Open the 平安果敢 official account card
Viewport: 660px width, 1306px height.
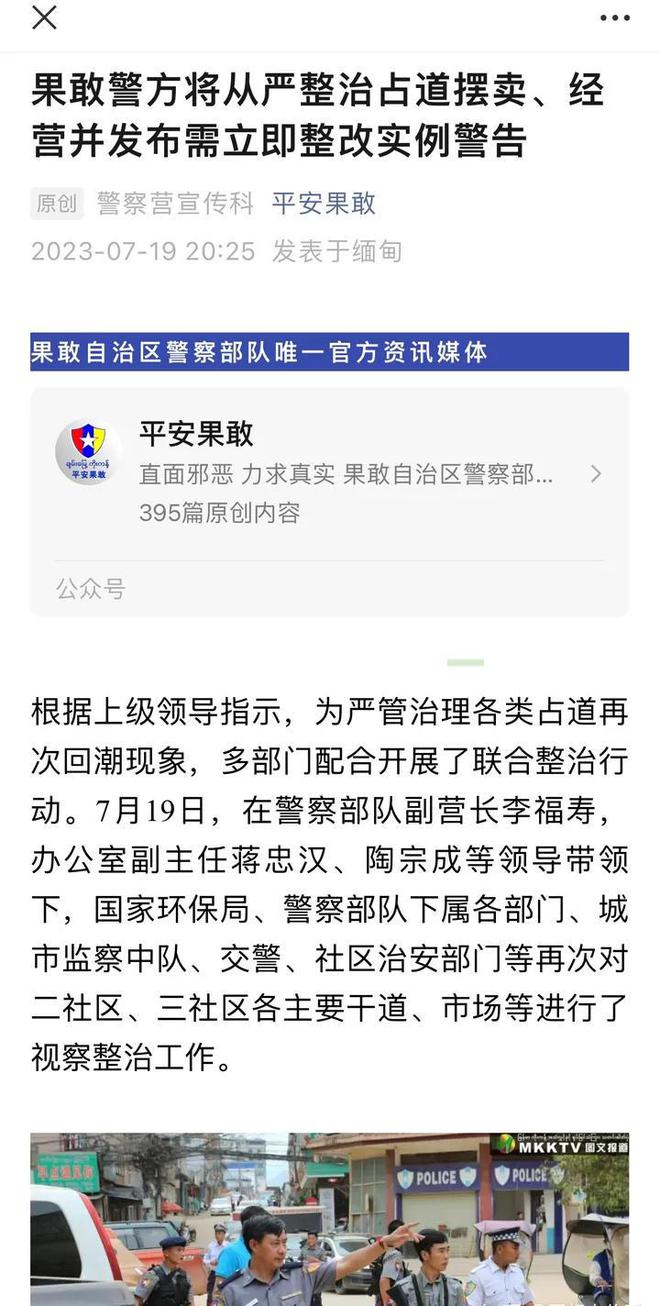pyautogui.click(x=329, y=501)
